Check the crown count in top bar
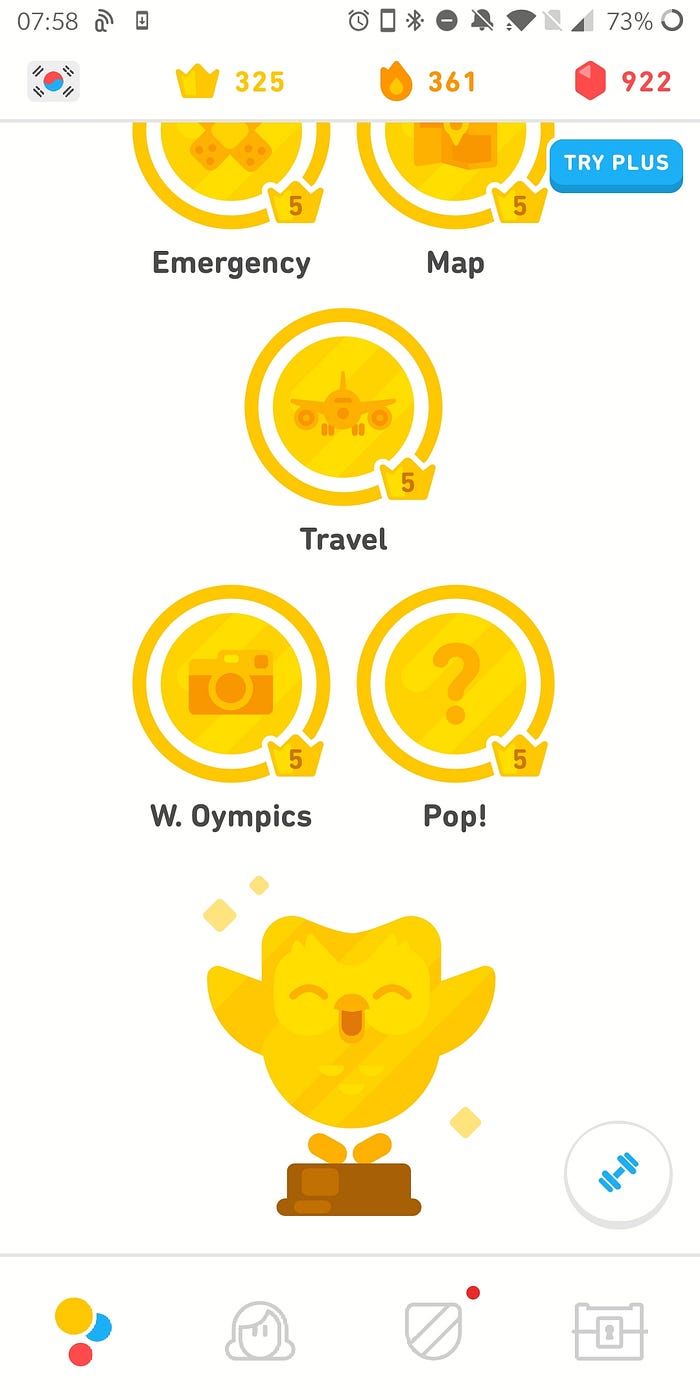The image size is (700, 1400). pyautogui.click(x=231, y=82)
